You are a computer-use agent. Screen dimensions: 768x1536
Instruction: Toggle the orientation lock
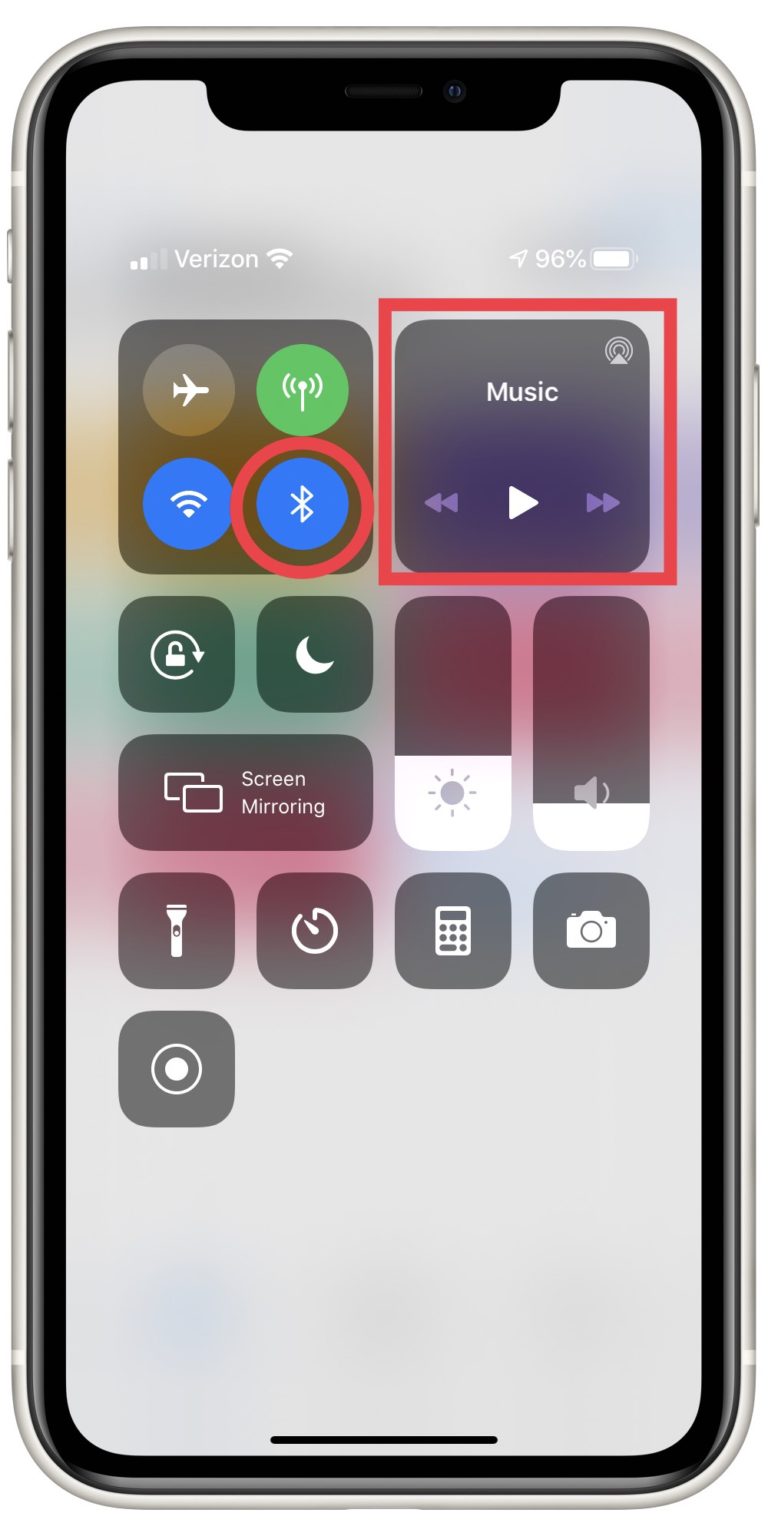click(177, 655)
